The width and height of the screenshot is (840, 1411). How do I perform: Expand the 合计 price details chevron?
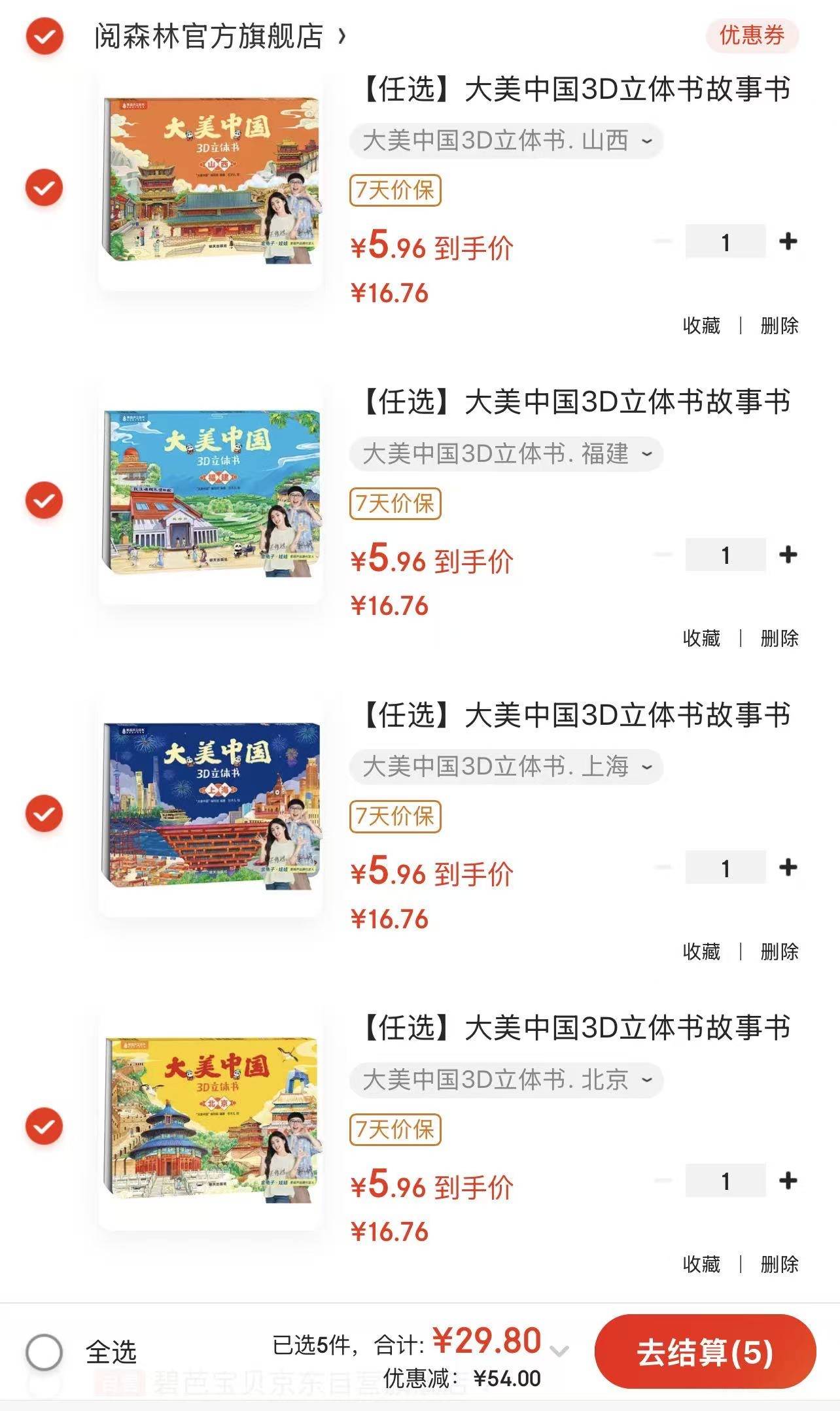point(559,1350)
